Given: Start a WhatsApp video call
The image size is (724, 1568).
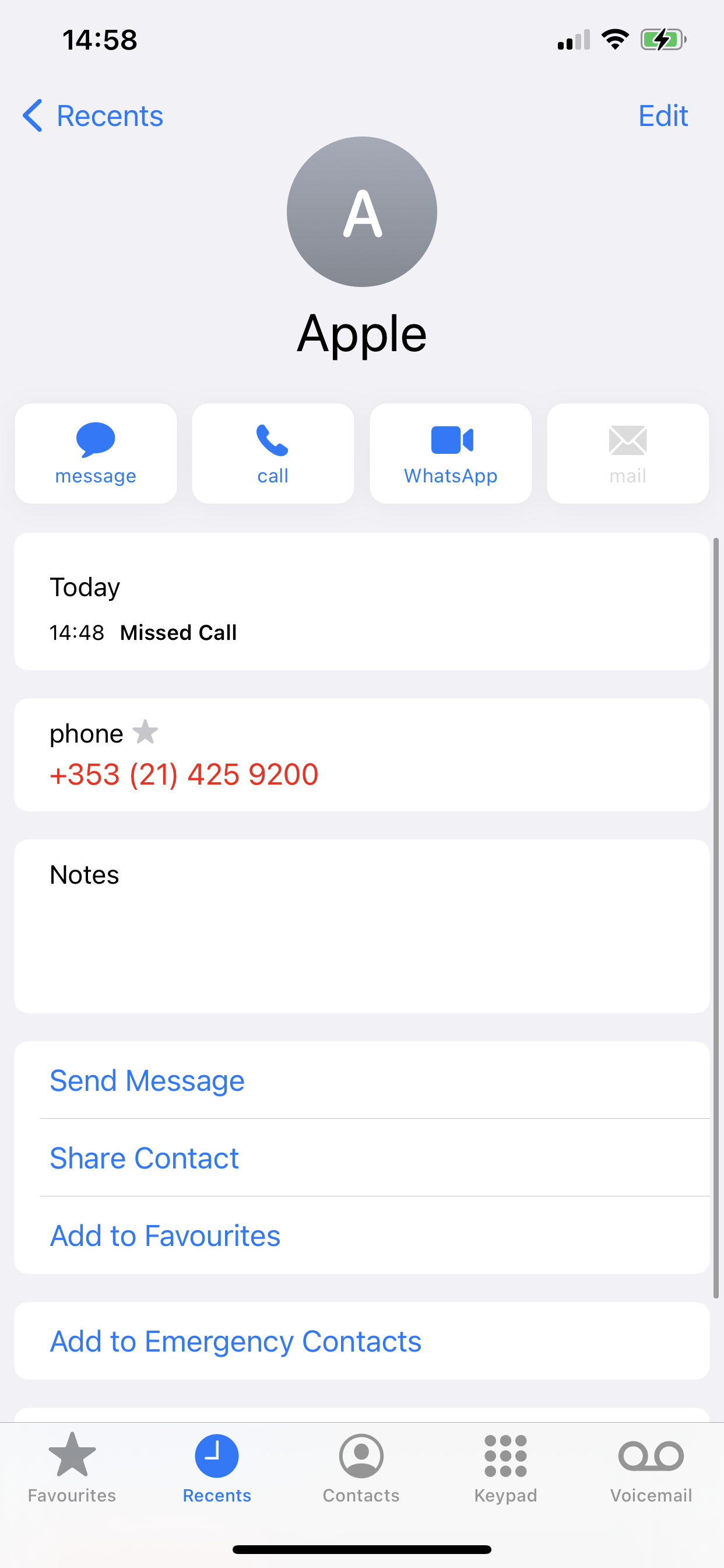Looking at the screenshot, I should (x=450, y=453).
